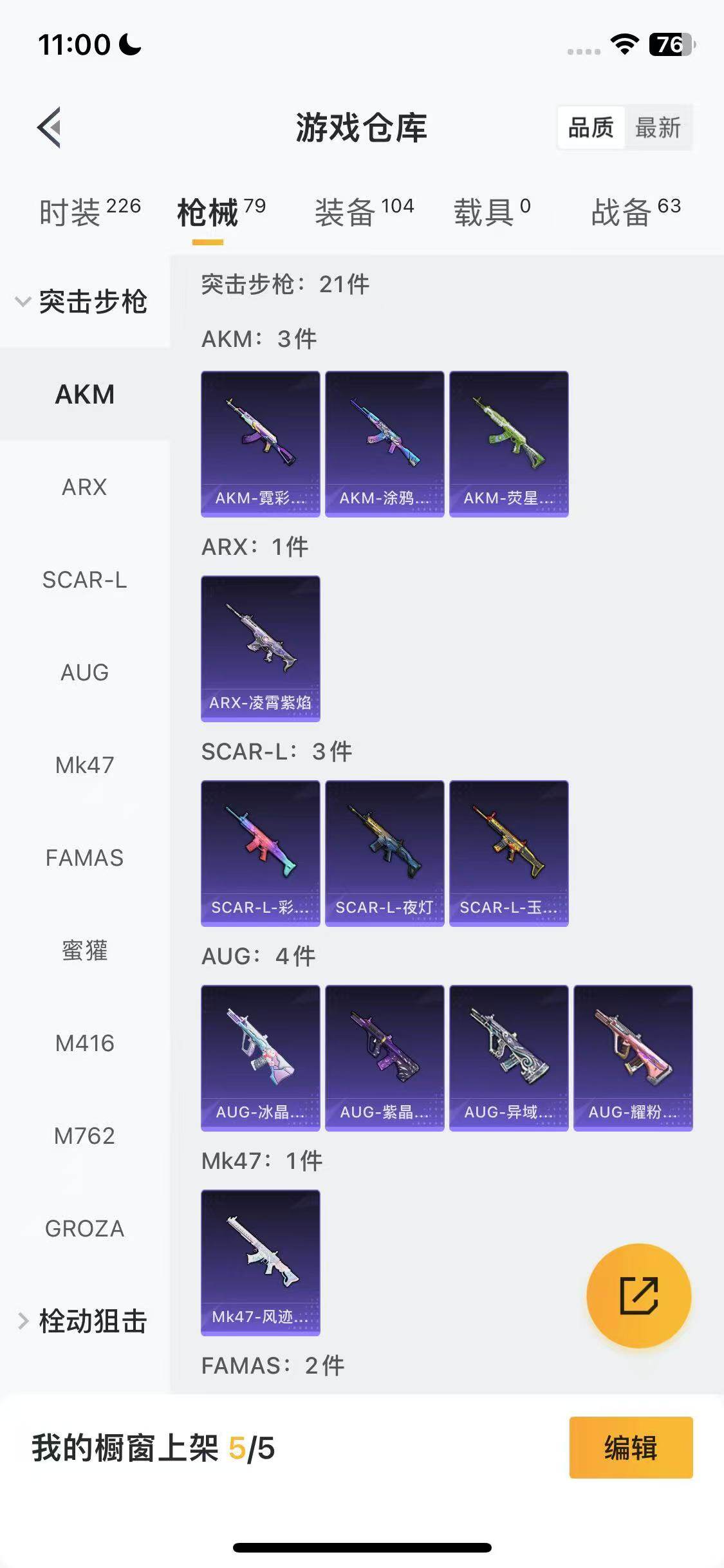The width and height of the screenshot is (724, 1568).
Task: View the AUG-耀粉 skin card
Action: point(633,1058)
